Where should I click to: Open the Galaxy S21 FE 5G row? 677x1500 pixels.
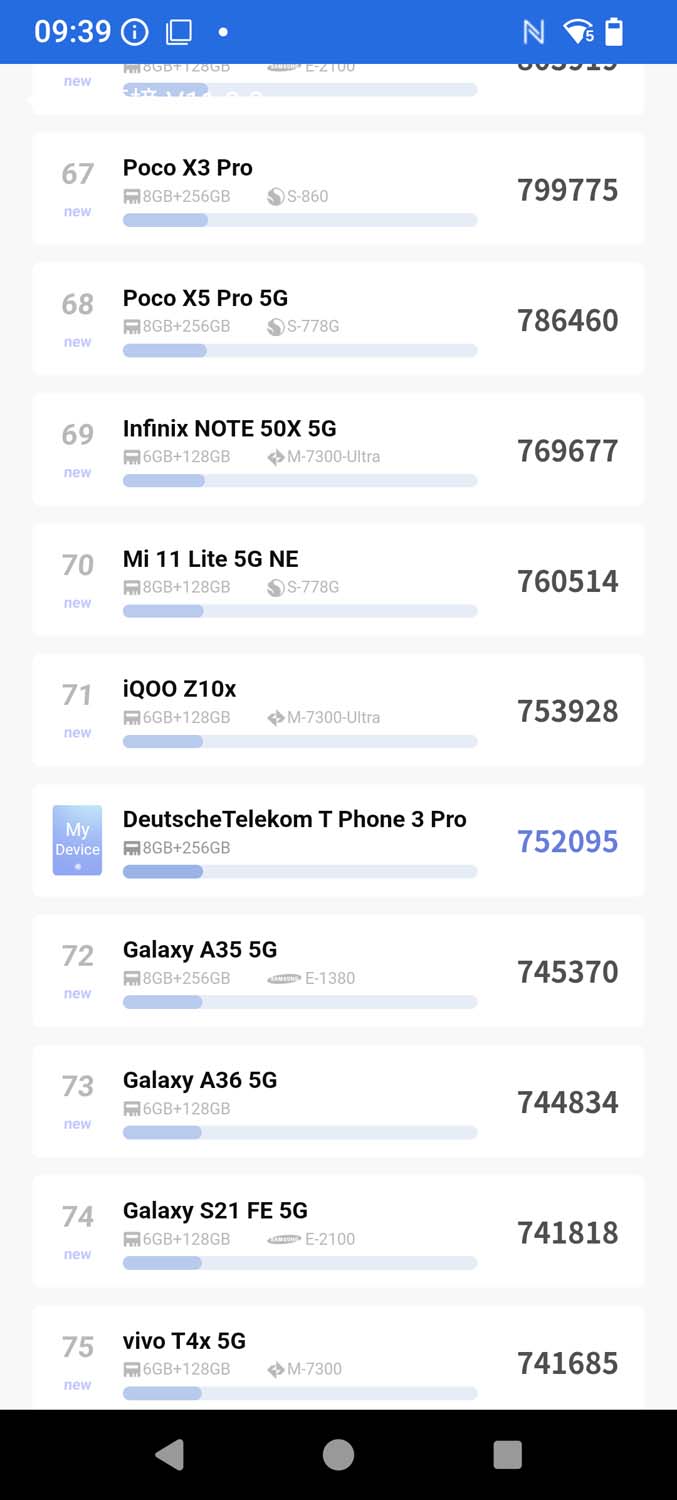[x=338, y=1232]
